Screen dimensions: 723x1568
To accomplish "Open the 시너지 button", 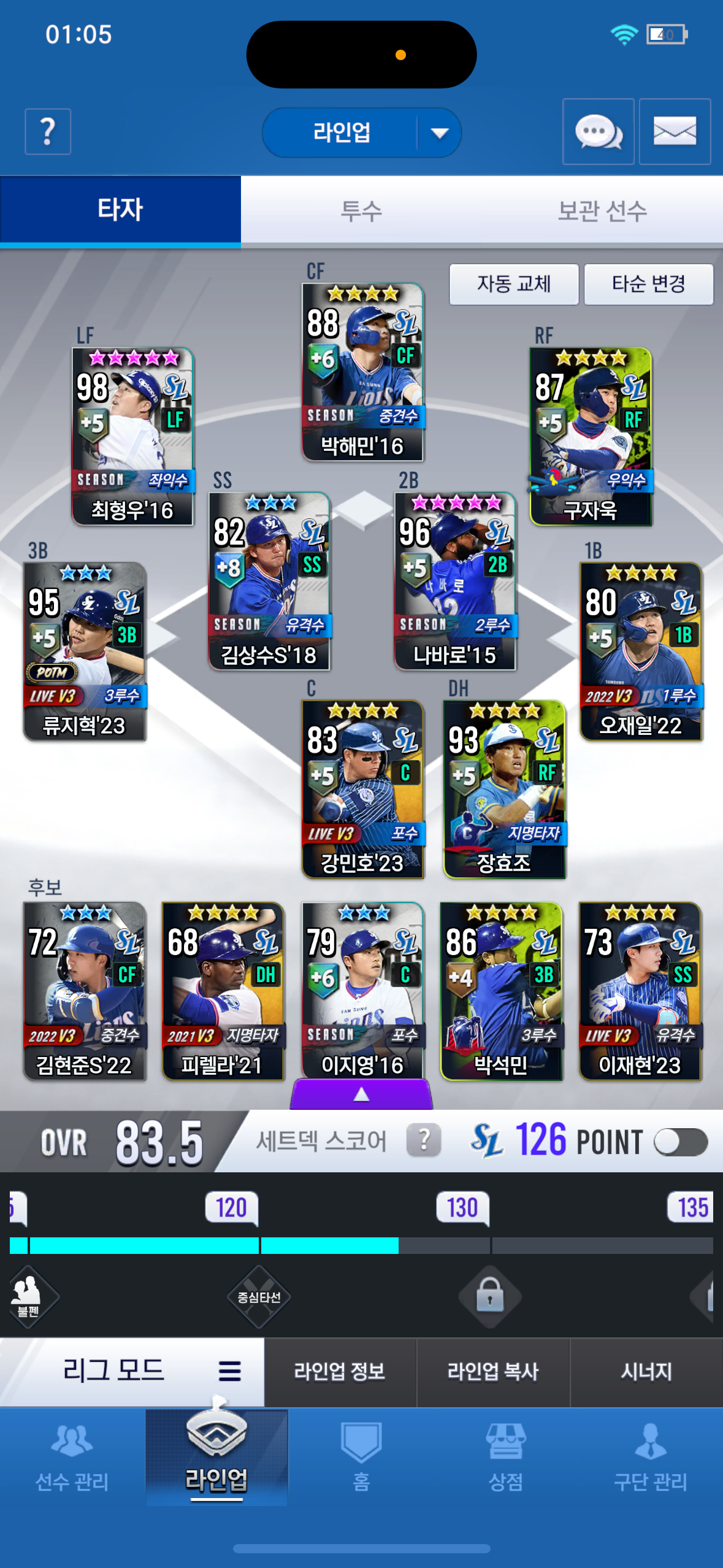I will 646,1371.
